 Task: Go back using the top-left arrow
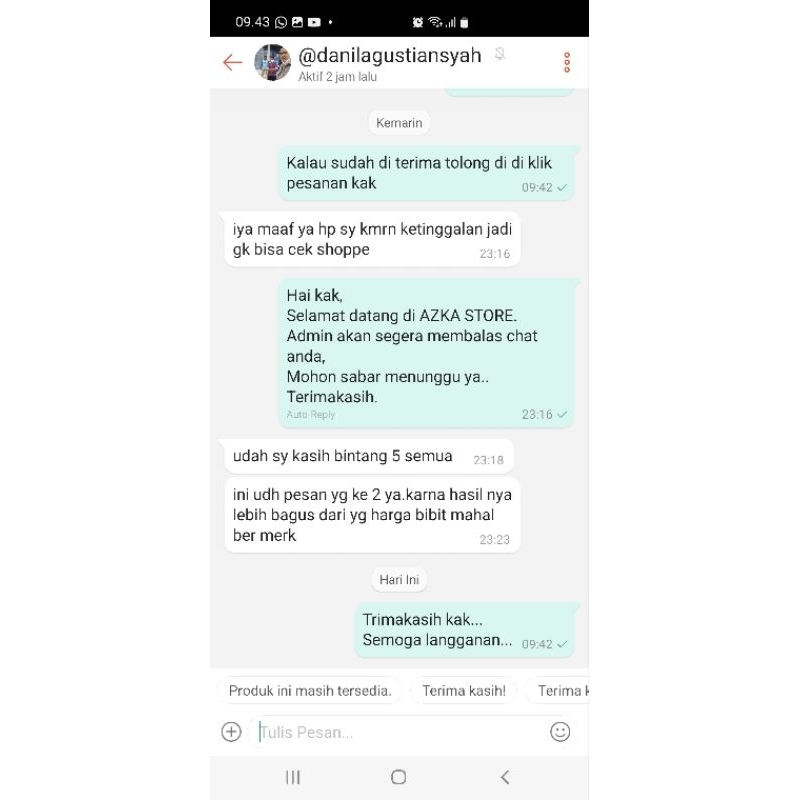pos(232,63)
